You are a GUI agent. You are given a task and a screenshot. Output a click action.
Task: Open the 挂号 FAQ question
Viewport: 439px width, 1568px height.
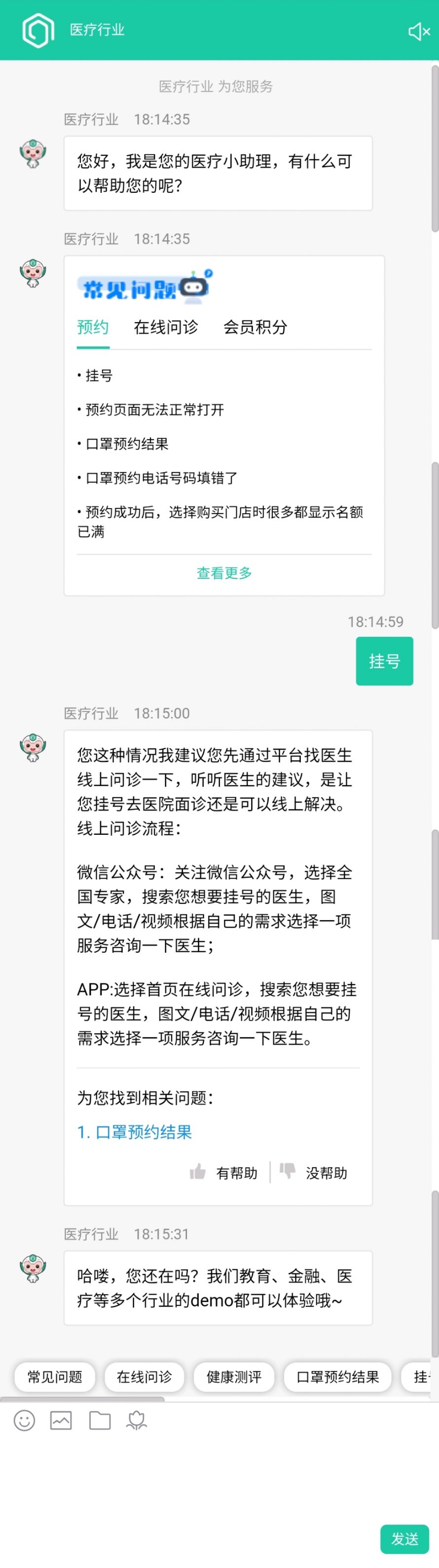[99, 375]
